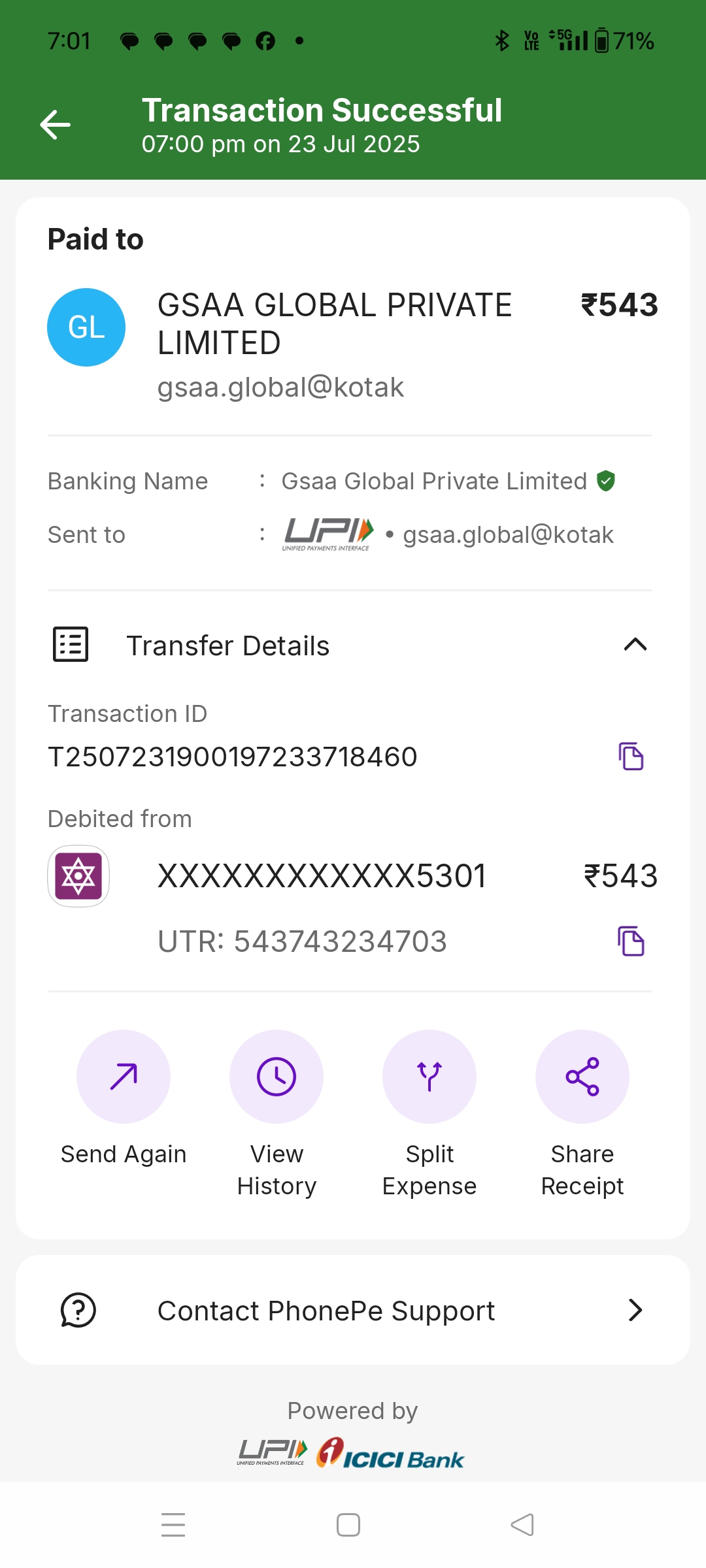The image size is (706, 1568).
Task: Copy the UTR number
Action: point(631,941)
